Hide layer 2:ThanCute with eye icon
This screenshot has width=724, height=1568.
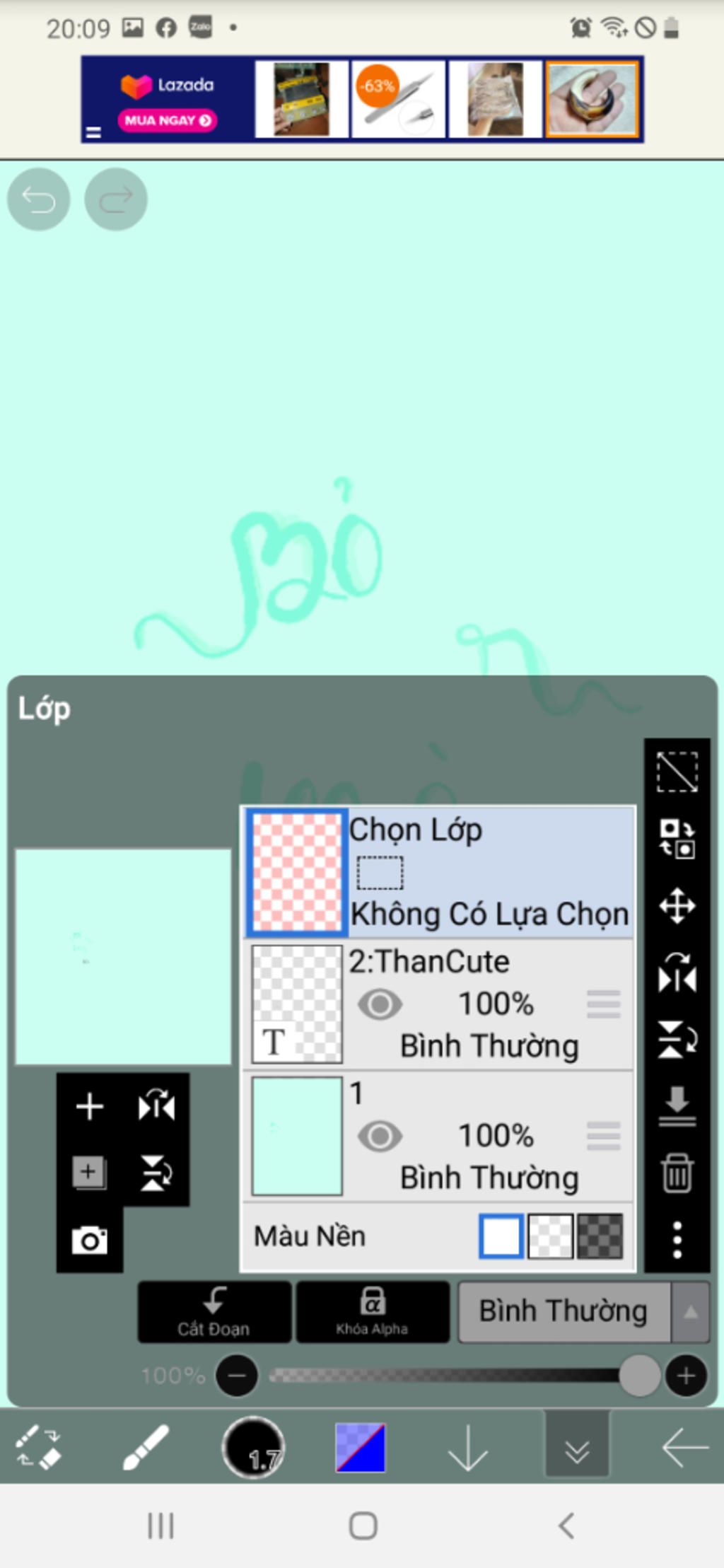[380, 1004]
